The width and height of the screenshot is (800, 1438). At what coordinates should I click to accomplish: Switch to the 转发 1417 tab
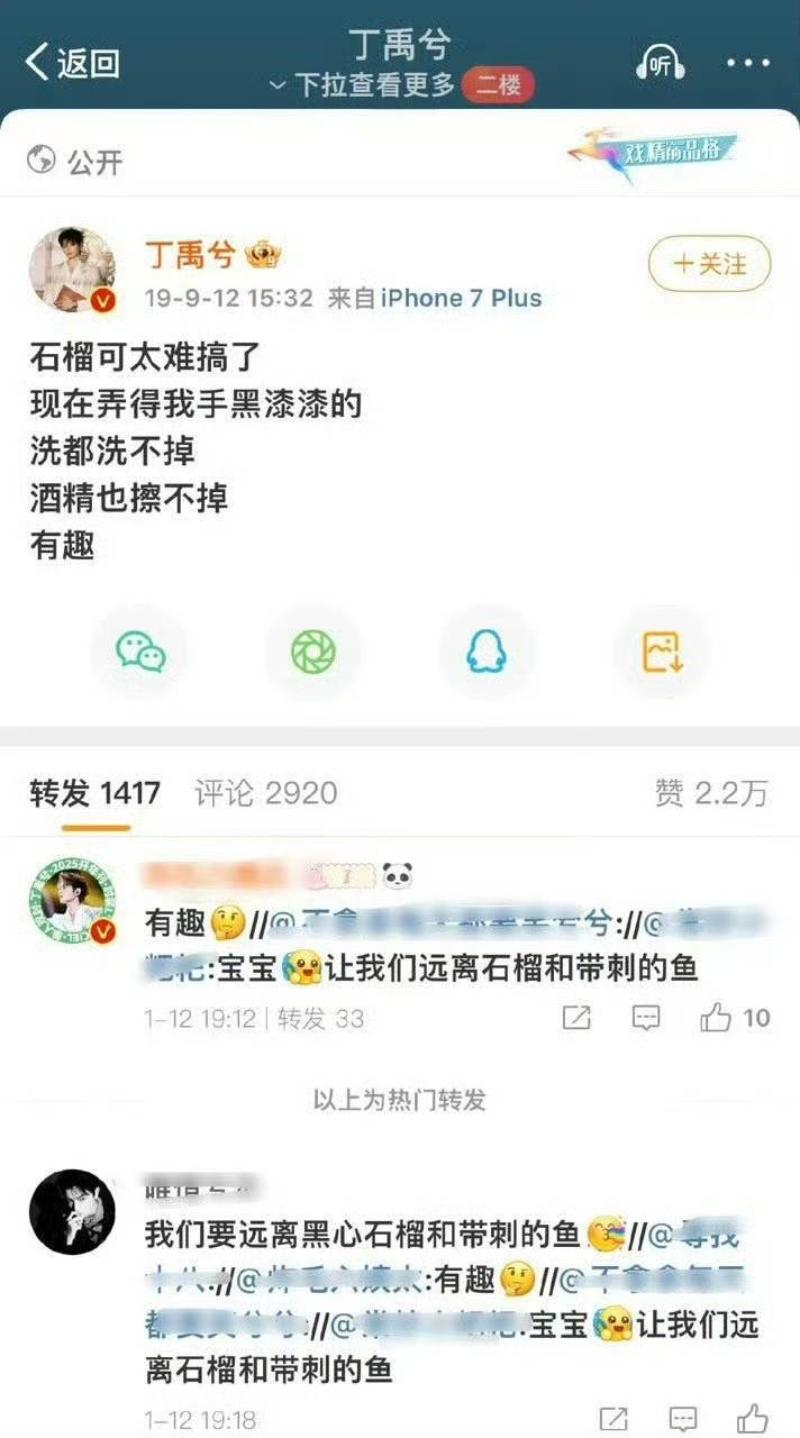pyautogui.click(x=94, y=793)
